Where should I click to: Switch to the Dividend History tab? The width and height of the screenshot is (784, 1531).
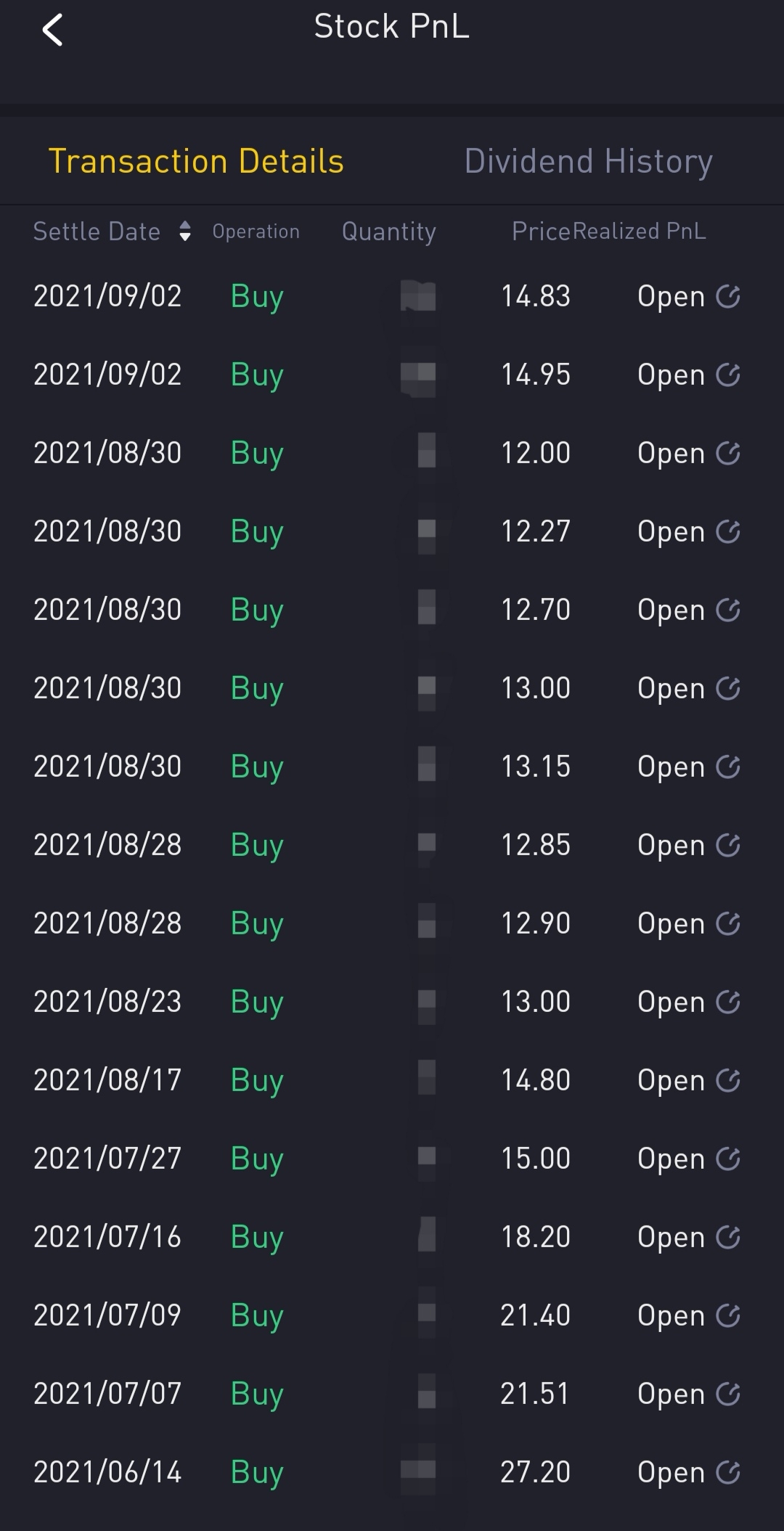pyautogui.click(x=588, y=161)
